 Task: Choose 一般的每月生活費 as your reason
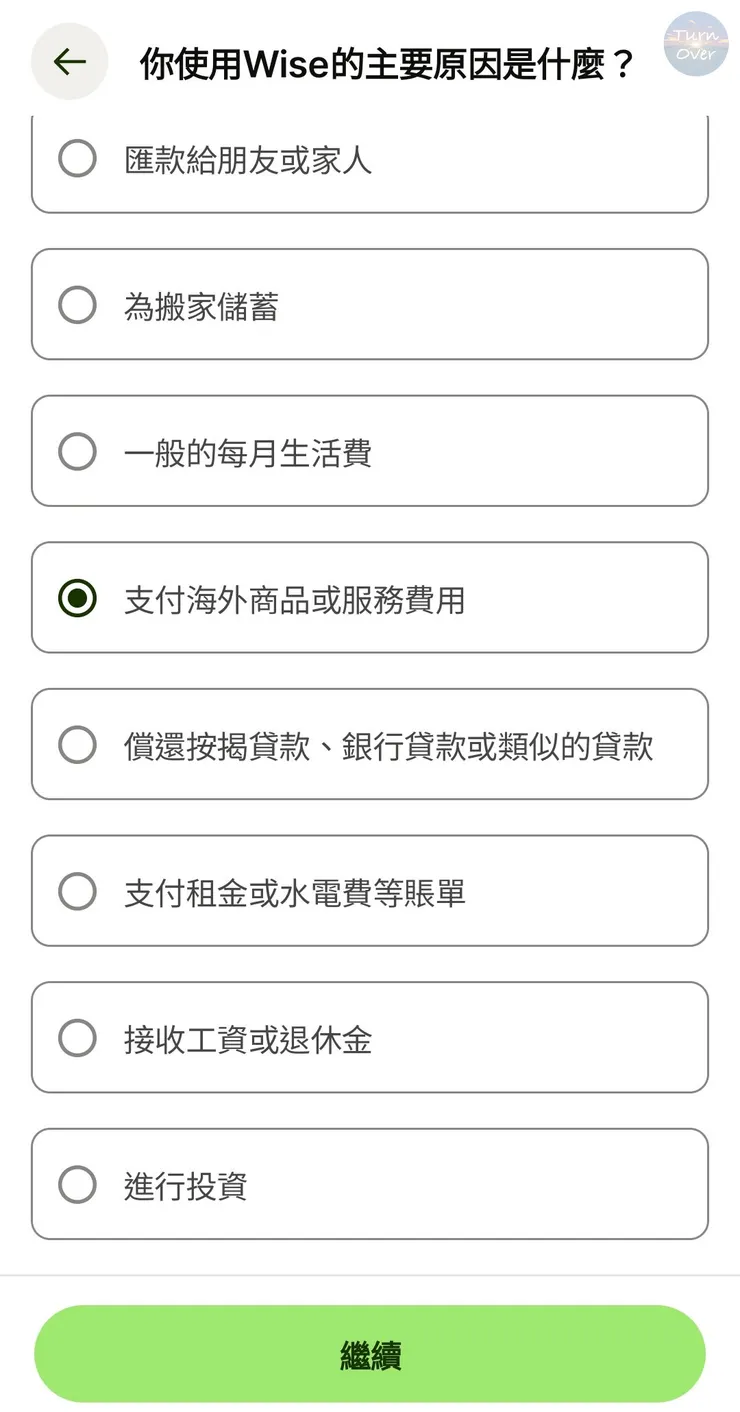77,451
